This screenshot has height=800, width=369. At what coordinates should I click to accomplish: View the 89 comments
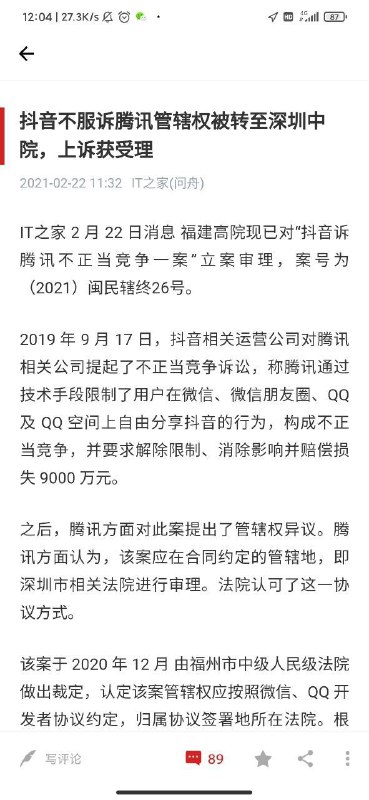tap(205, 759)
